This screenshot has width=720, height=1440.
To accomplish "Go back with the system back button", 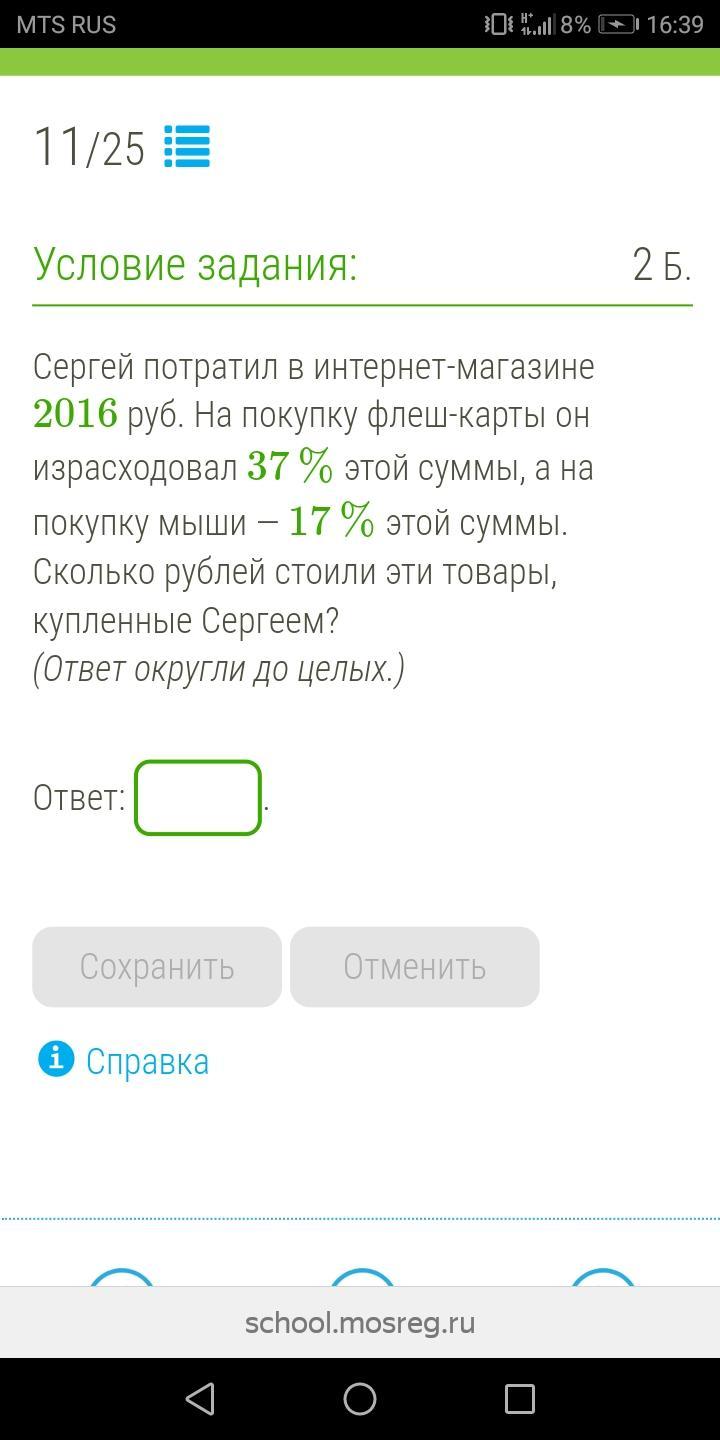I will click(x=201, y=1398).
